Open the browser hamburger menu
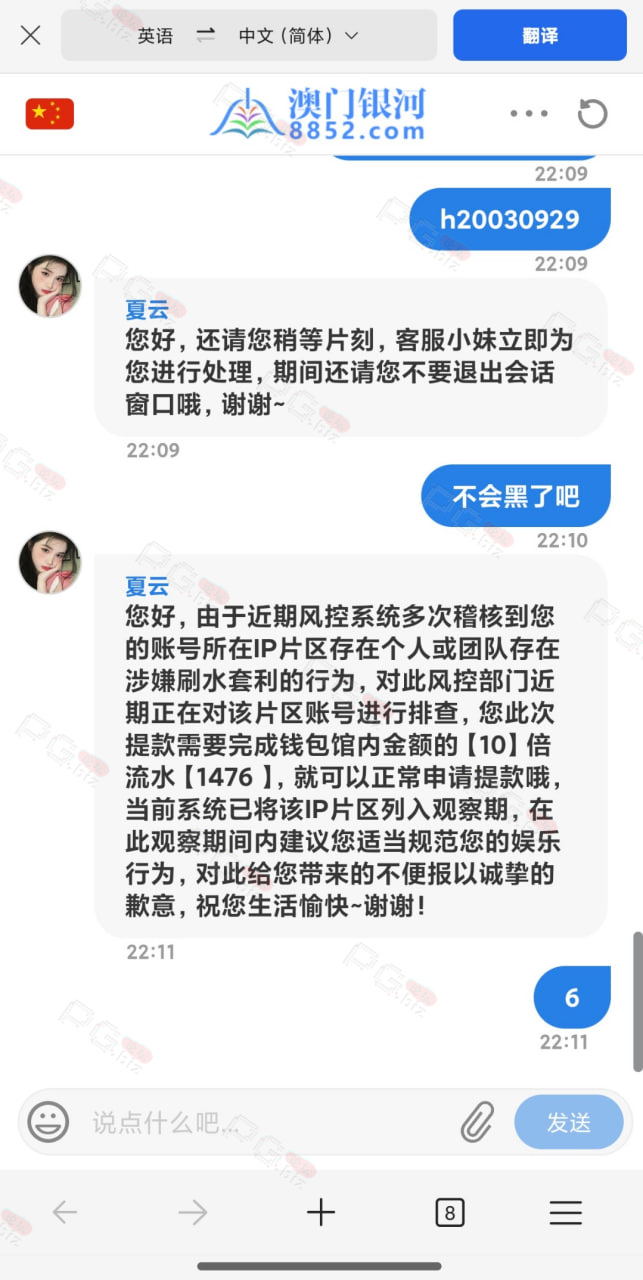 click(x=566, y=1213)
